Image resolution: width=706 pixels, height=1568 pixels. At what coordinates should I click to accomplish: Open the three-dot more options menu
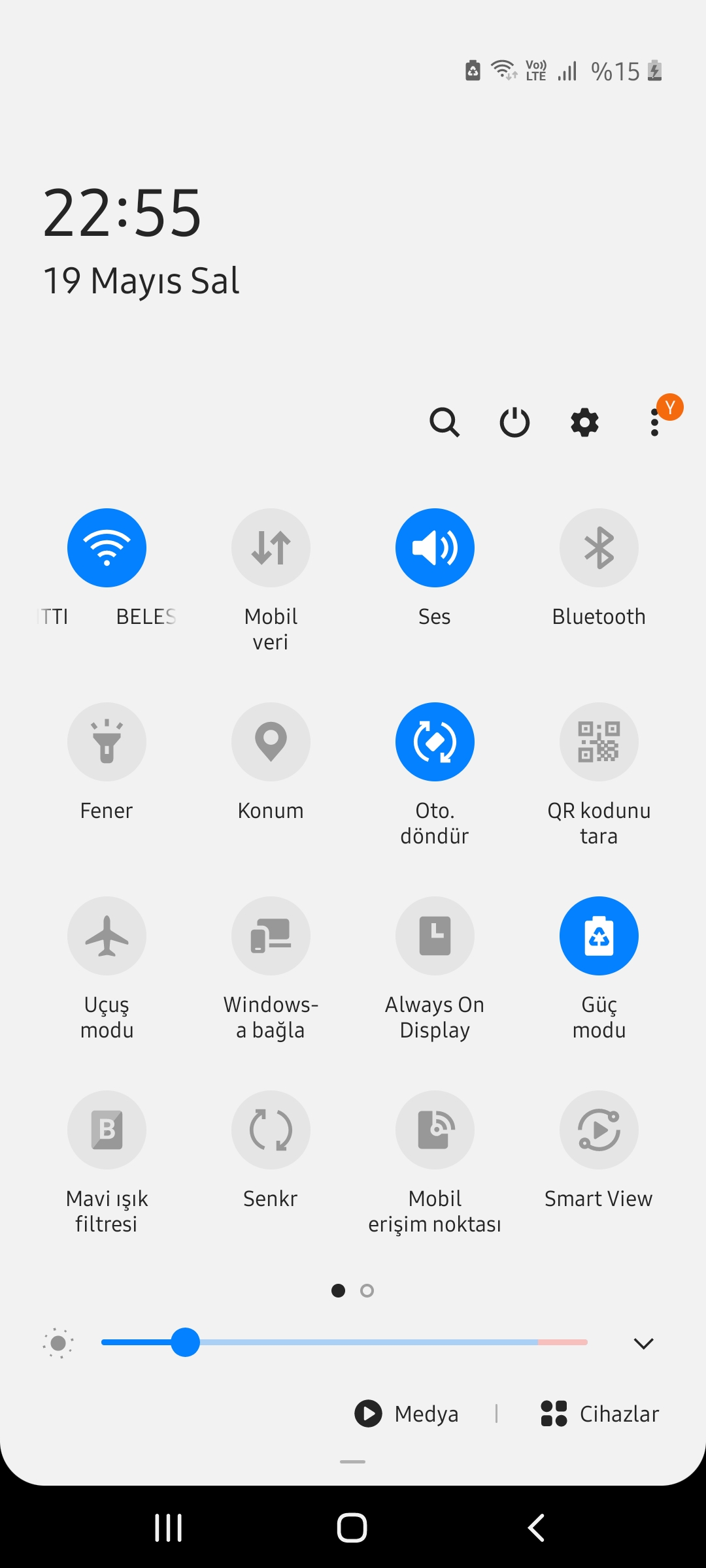(x=654, y=423)
